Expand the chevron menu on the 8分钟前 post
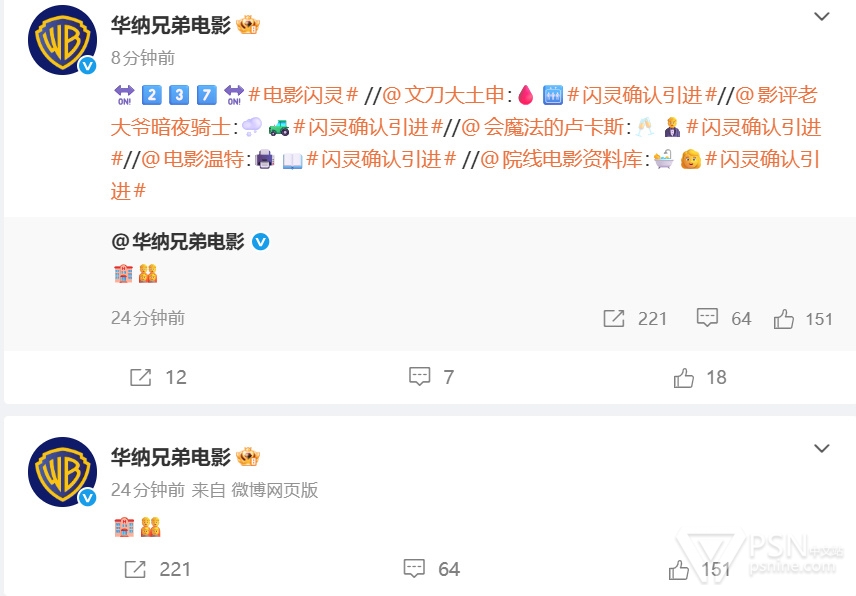The image size is (856, 596). [821, 17]
